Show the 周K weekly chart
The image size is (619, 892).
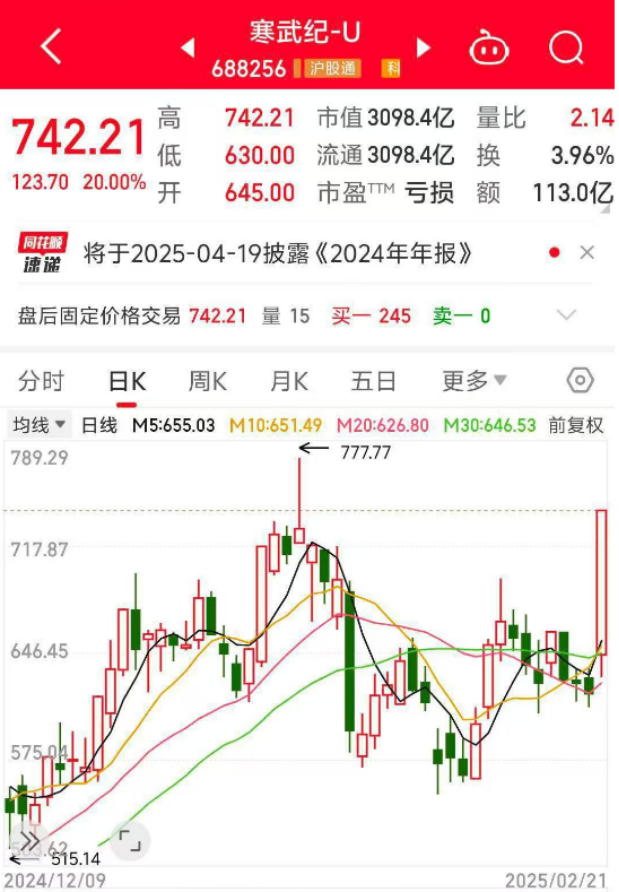click(x=208, y=381)
